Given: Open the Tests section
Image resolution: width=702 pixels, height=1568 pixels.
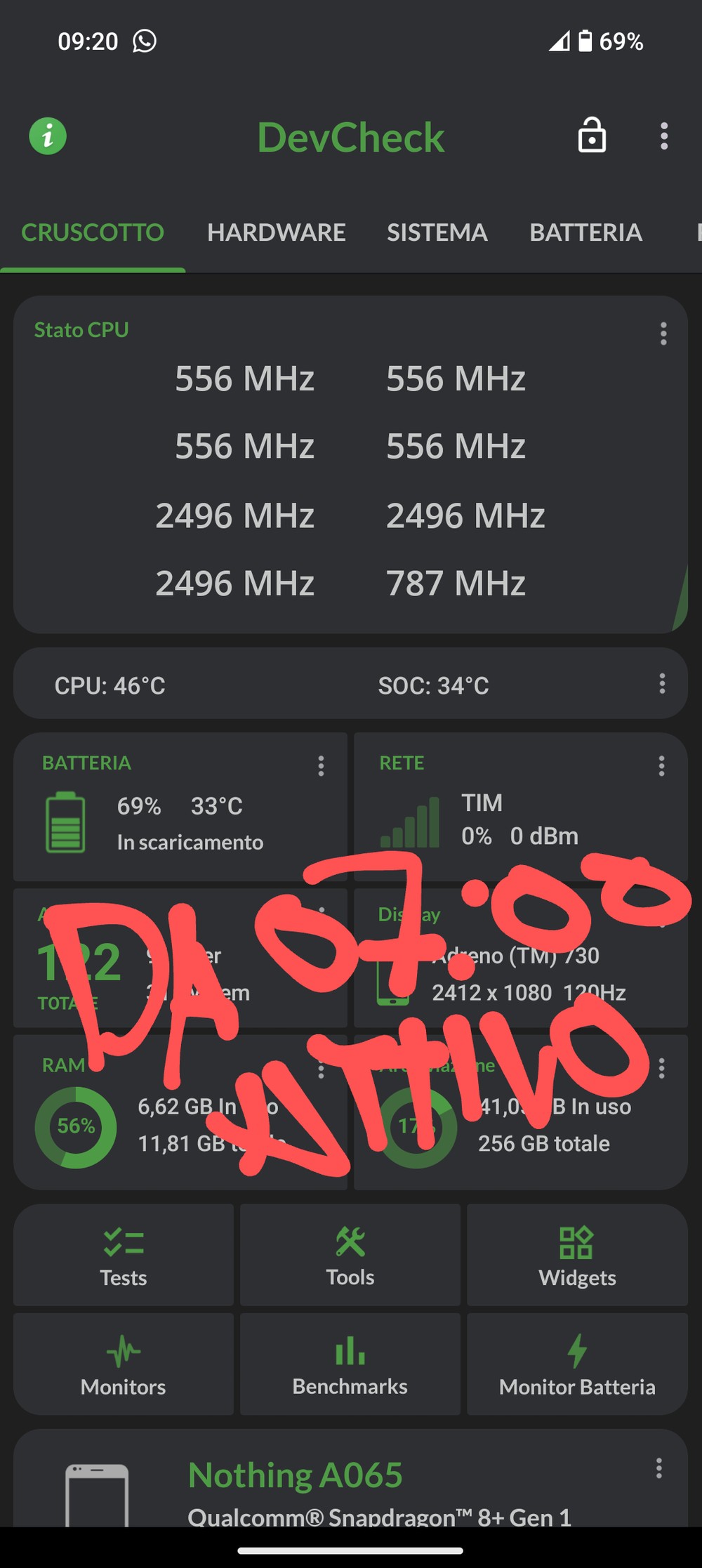Looking at the screenshot, I should coord(124,1256).
